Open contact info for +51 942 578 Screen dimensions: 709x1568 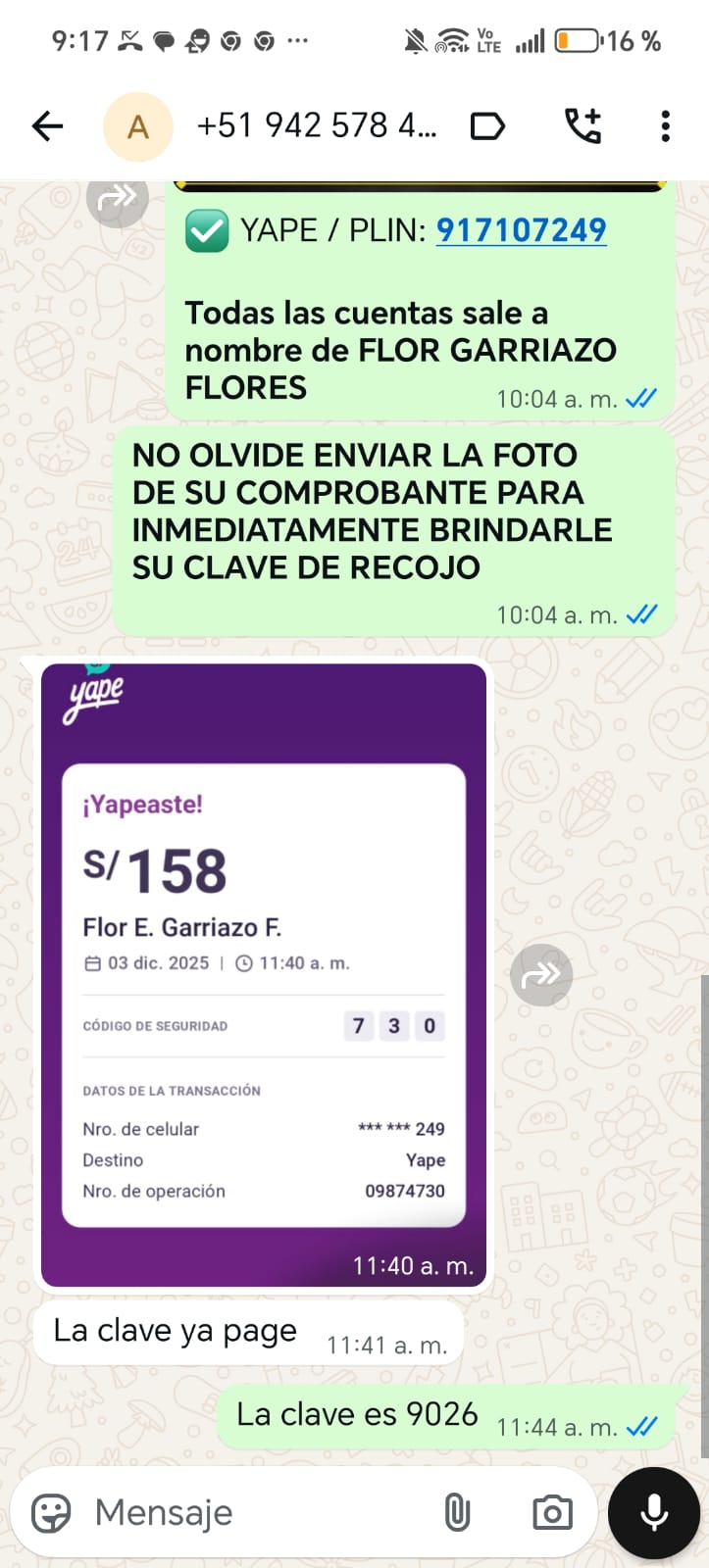pyautogui.click(x=316, y=126)
